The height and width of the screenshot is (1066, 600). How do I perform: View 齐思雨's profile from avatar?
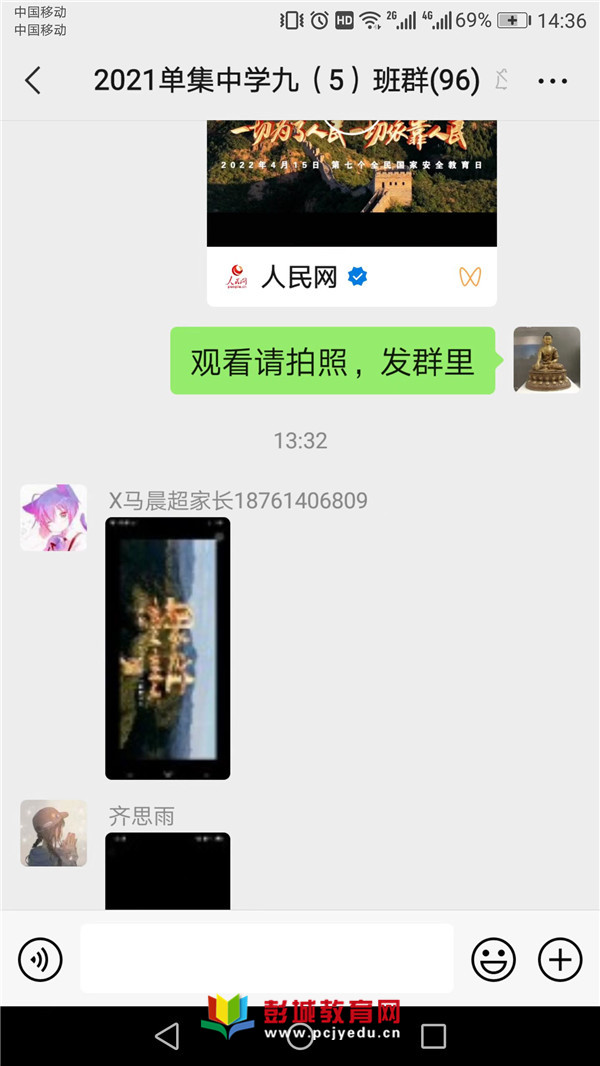coord(53,833)
